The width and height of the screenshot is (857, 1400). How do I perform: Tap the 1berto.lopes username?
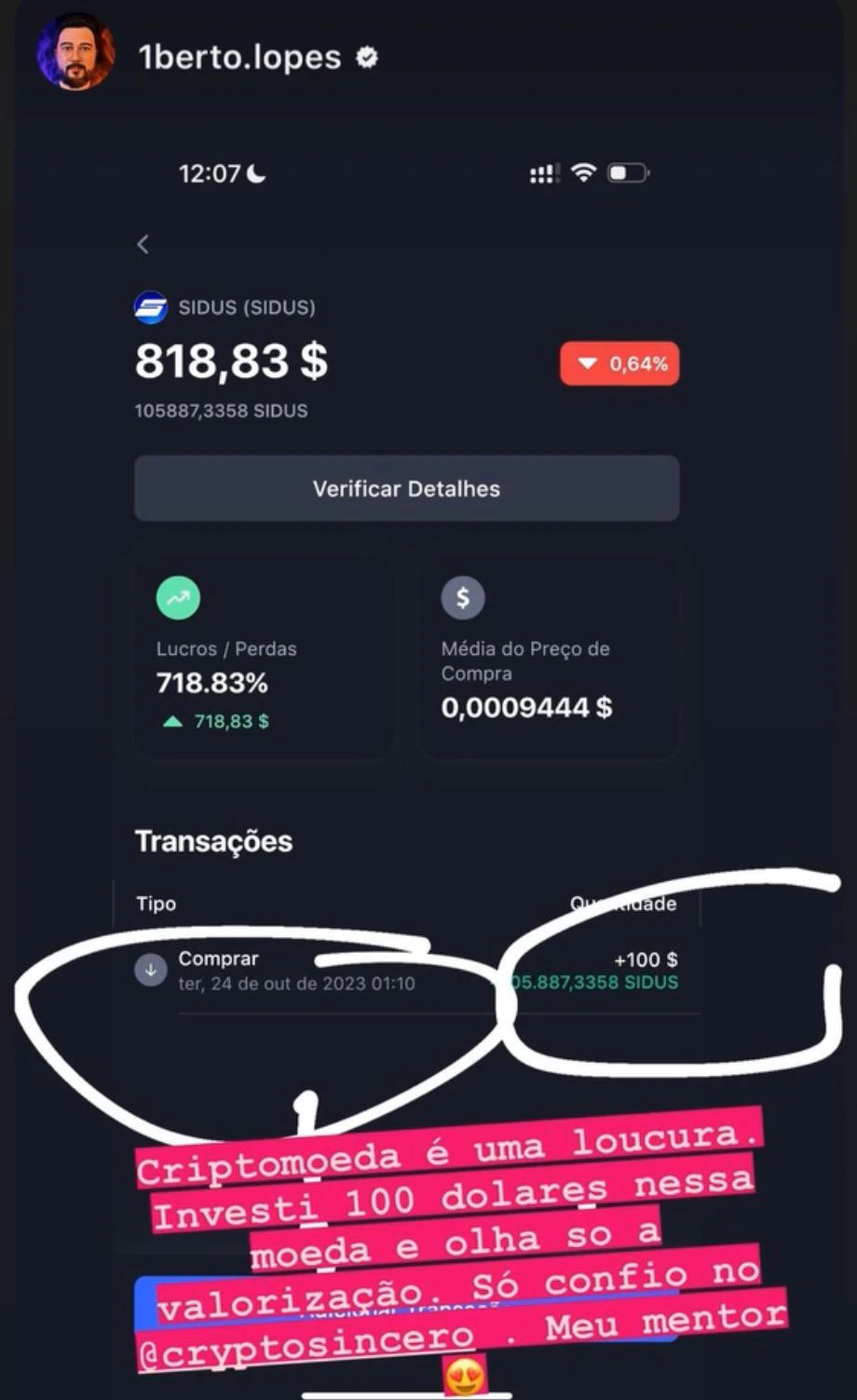(239, 58)
